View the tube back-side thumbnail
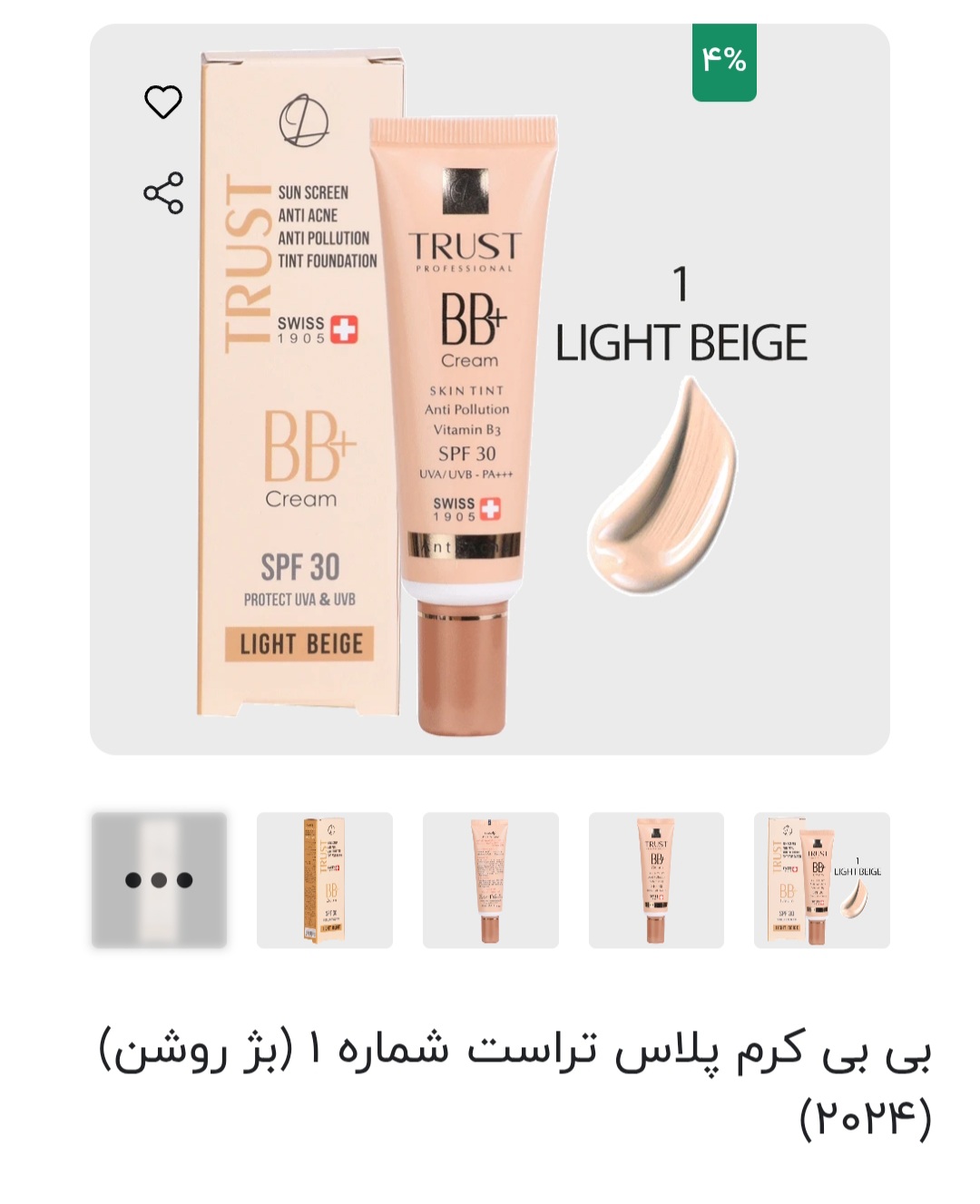Viewport: 980px width, 1204px height. [490, 880]
